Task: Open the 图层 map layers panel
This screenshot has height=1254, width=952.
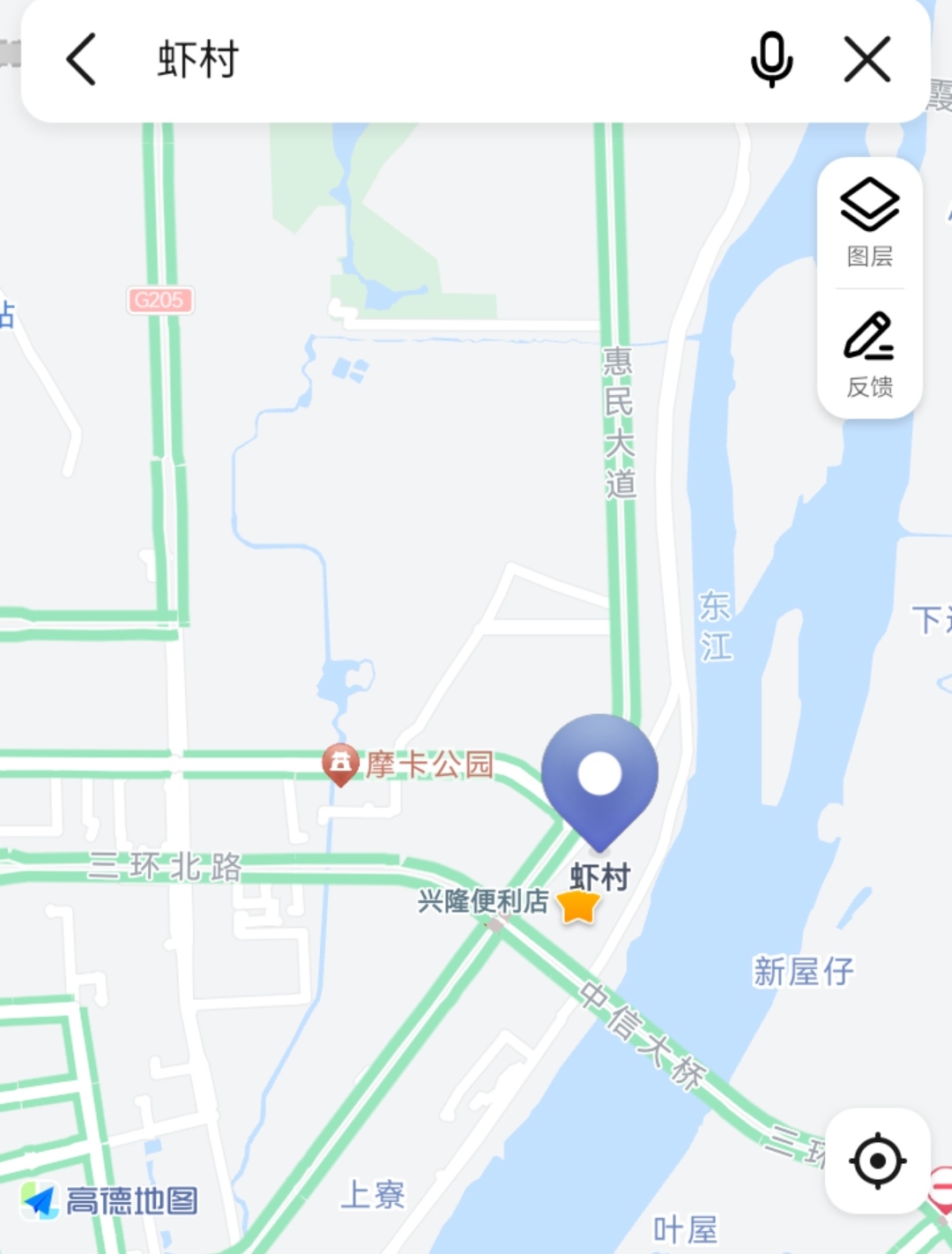Action: (x=869, y=222)
